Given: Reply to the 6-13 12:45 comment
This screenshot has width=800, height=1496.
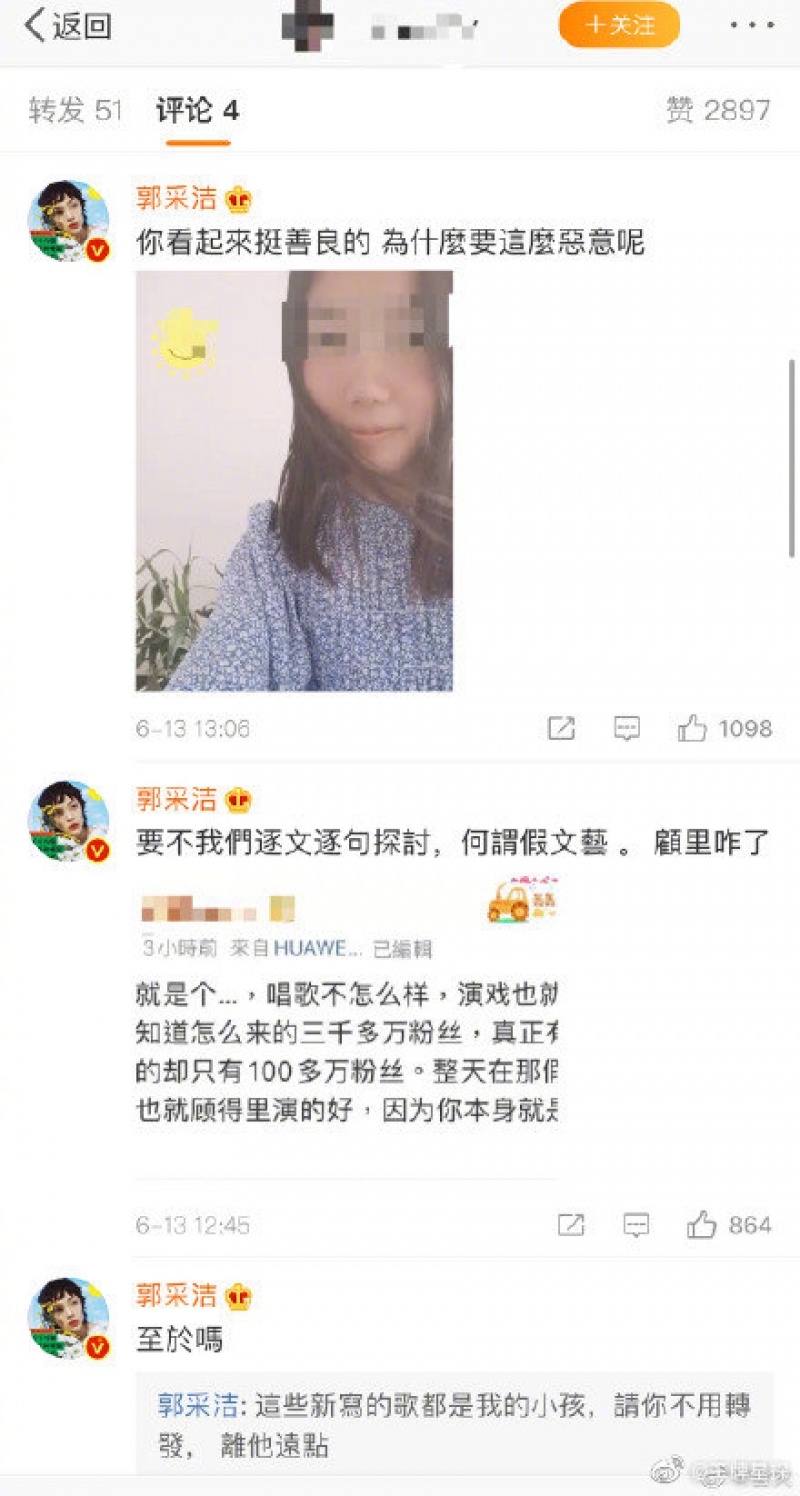Looking at the screenshot, I should [636, 1225].
